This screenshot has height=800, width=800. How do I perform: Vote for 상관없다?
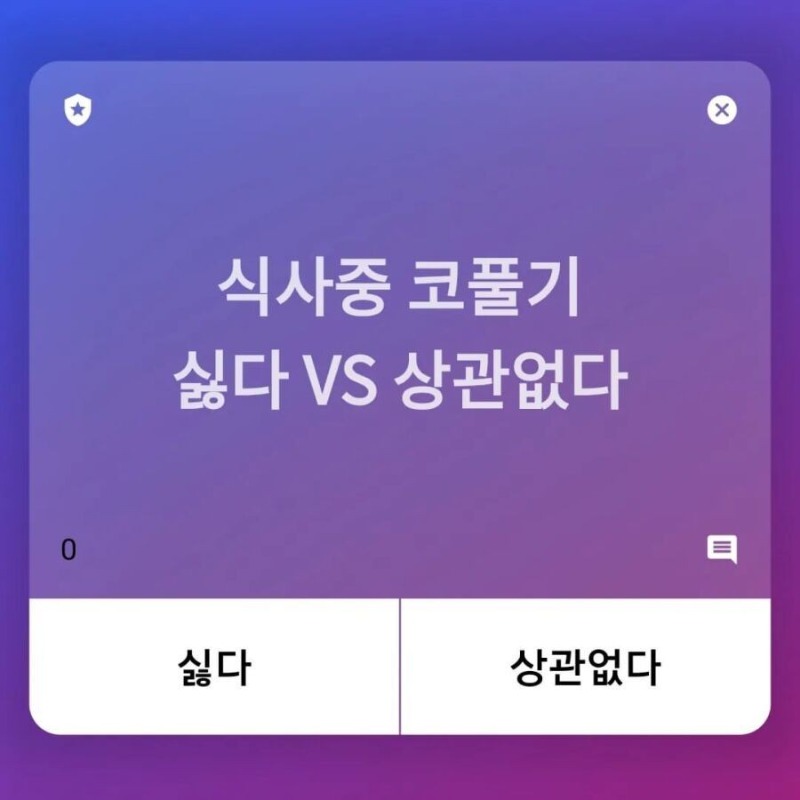tap(585, 667)
